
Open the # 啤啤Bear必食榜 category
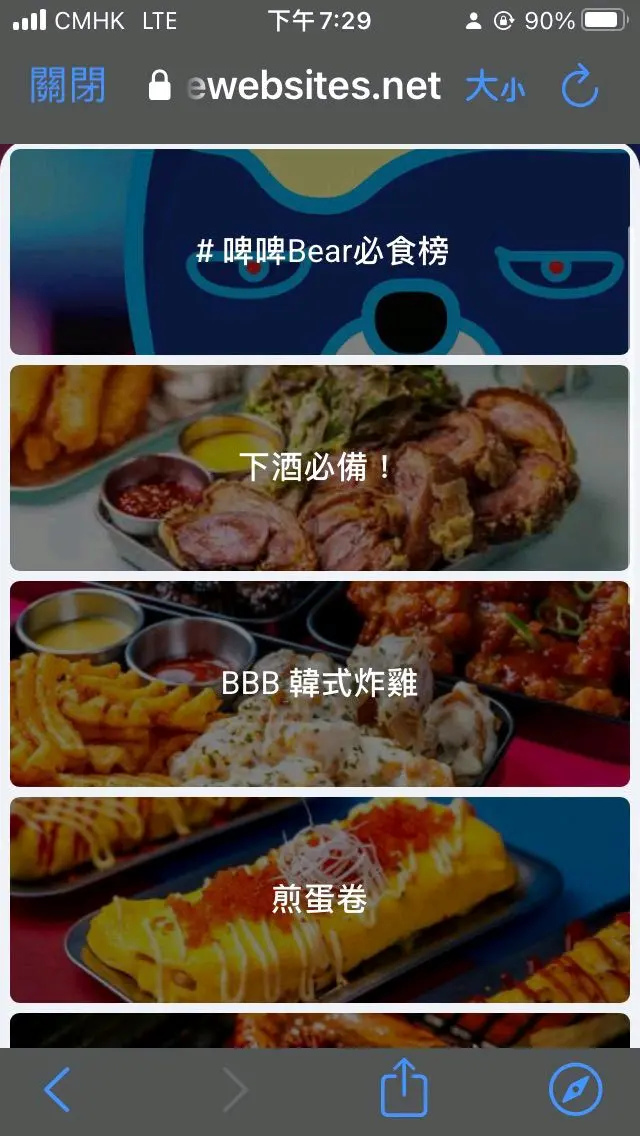coord(320,251)
